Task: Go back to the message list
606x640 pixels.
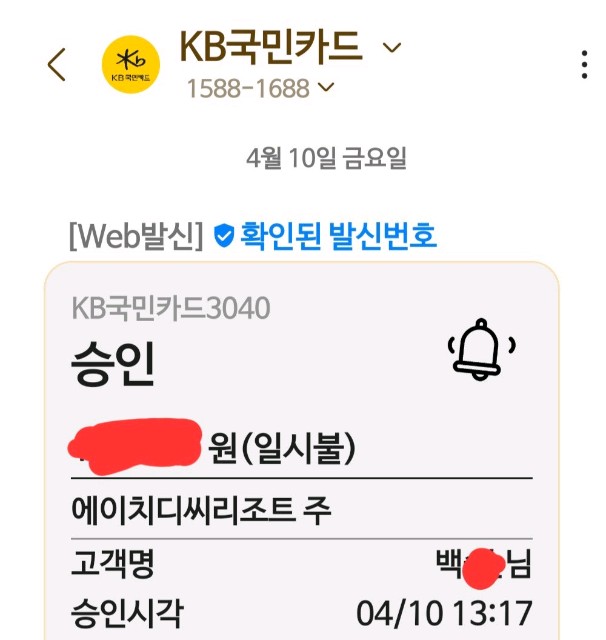Action: click(57, 64)
